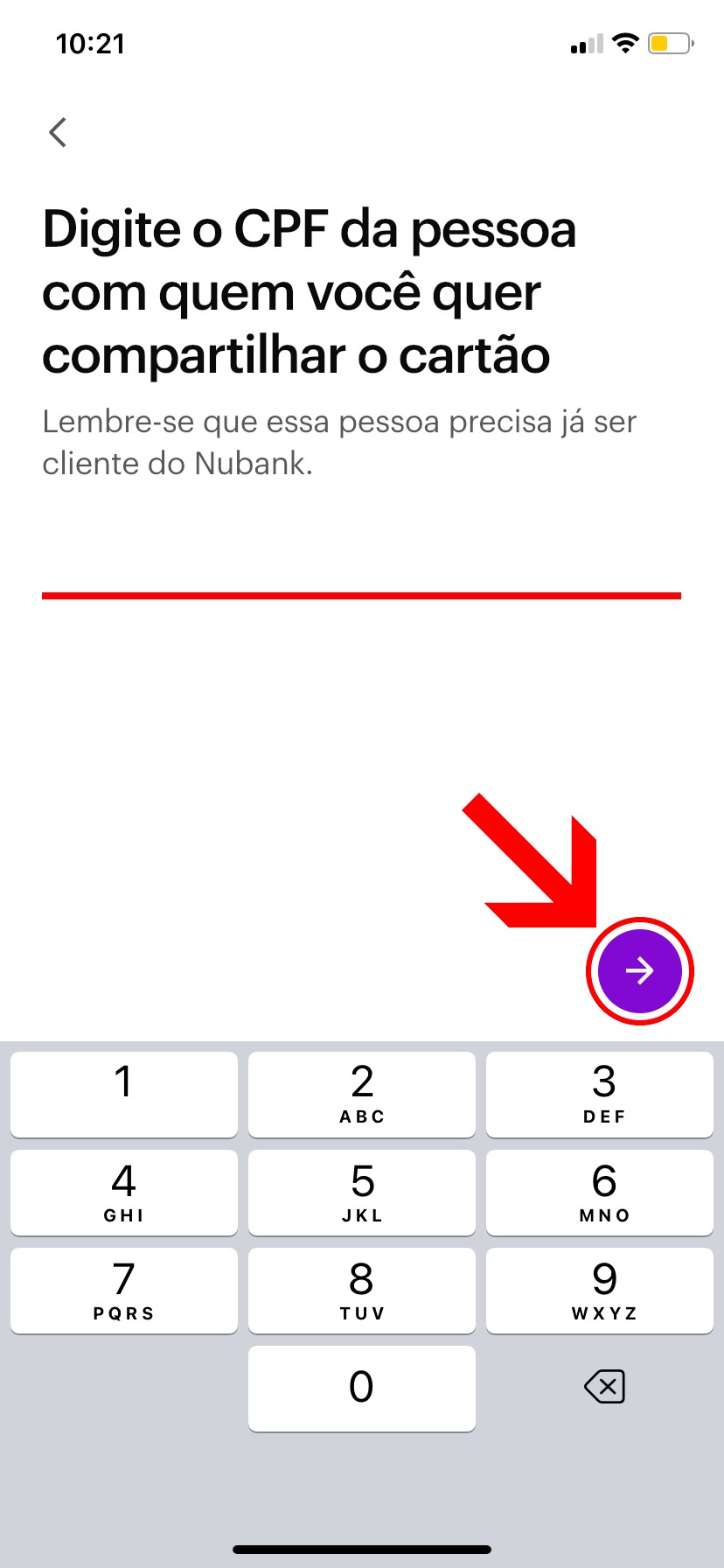
Task: Tap the 0 key
Action: point(362,1388)
